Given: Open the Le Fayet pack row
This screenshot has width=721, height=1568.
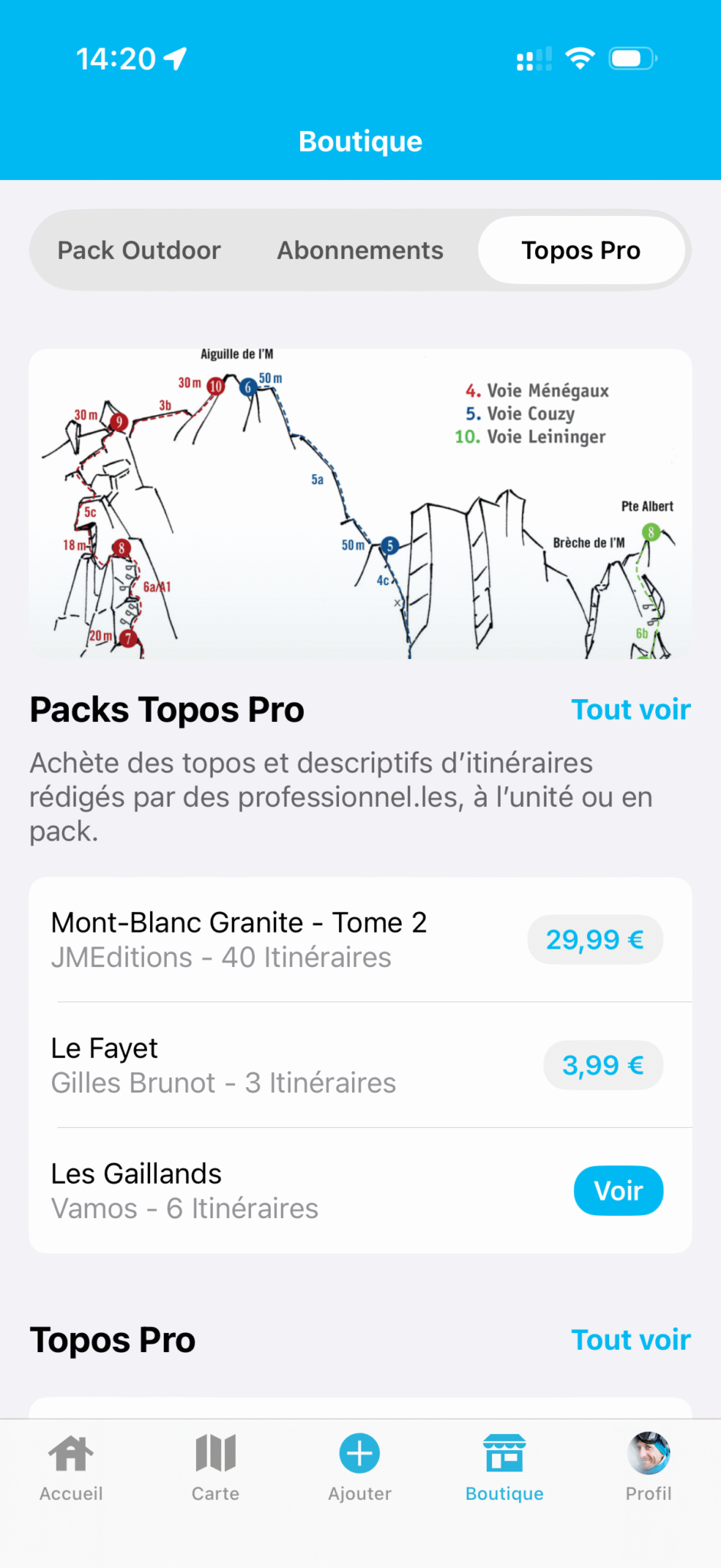Looking at the screenshot, I should click(223, 1065).
